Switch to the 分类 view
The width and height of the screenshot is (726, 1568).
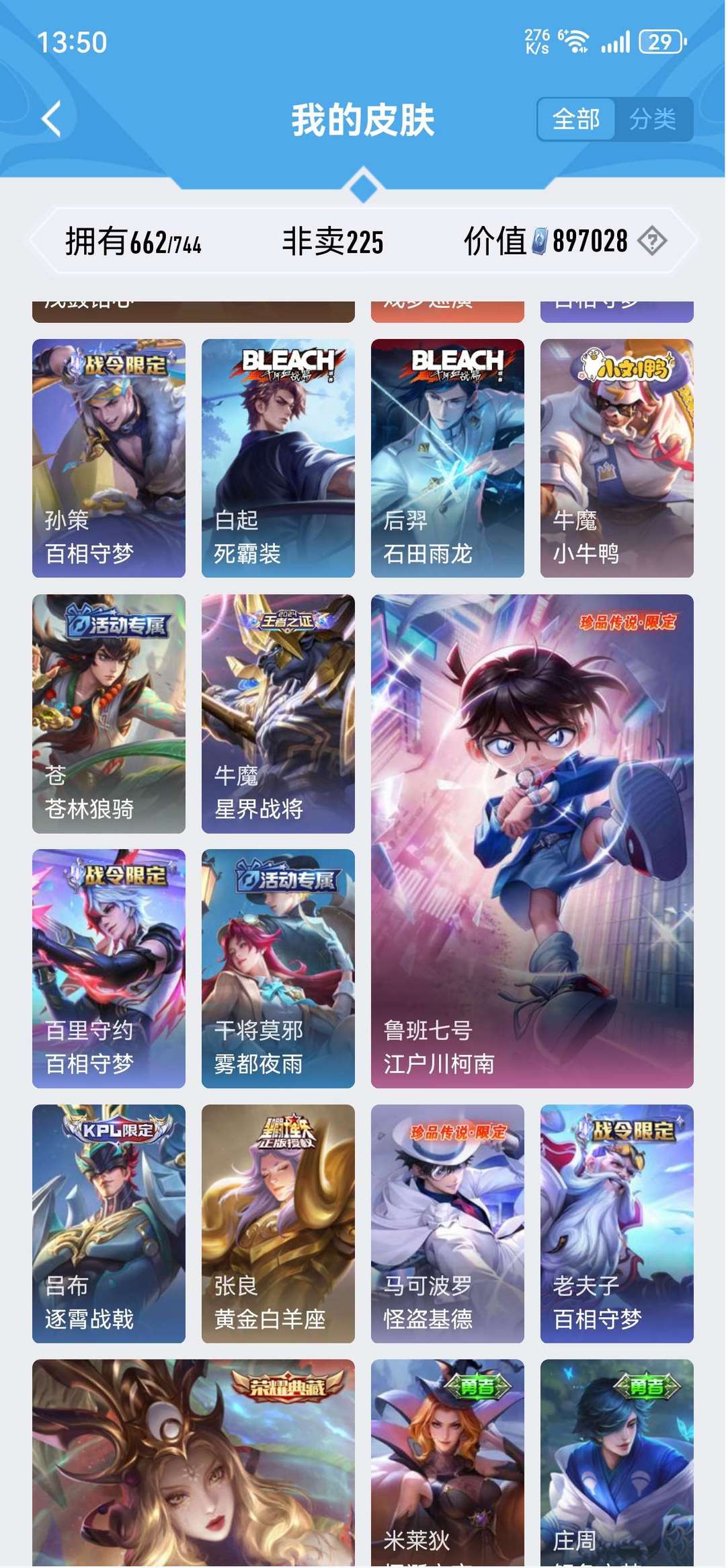coord(652,119)
